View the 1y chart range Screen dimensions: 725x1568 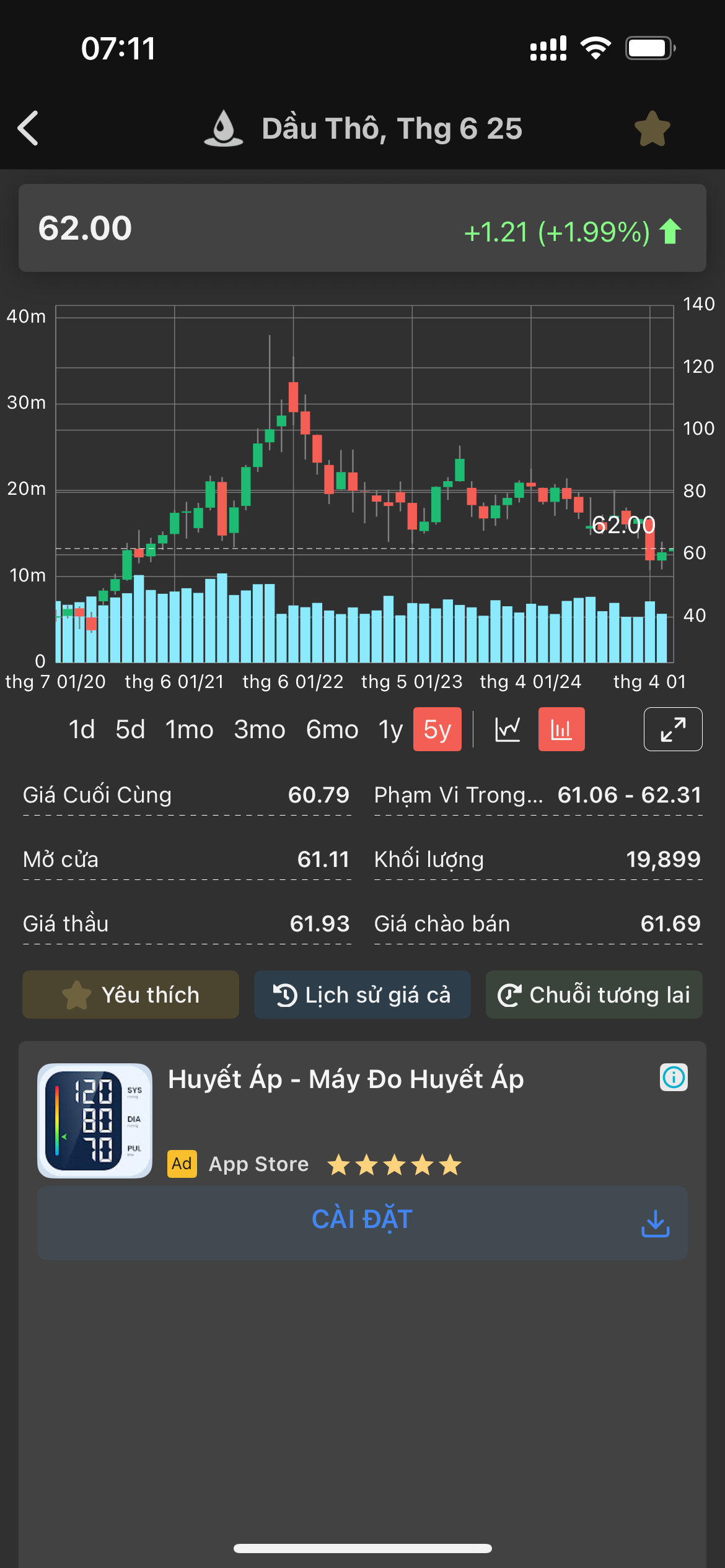390,730
